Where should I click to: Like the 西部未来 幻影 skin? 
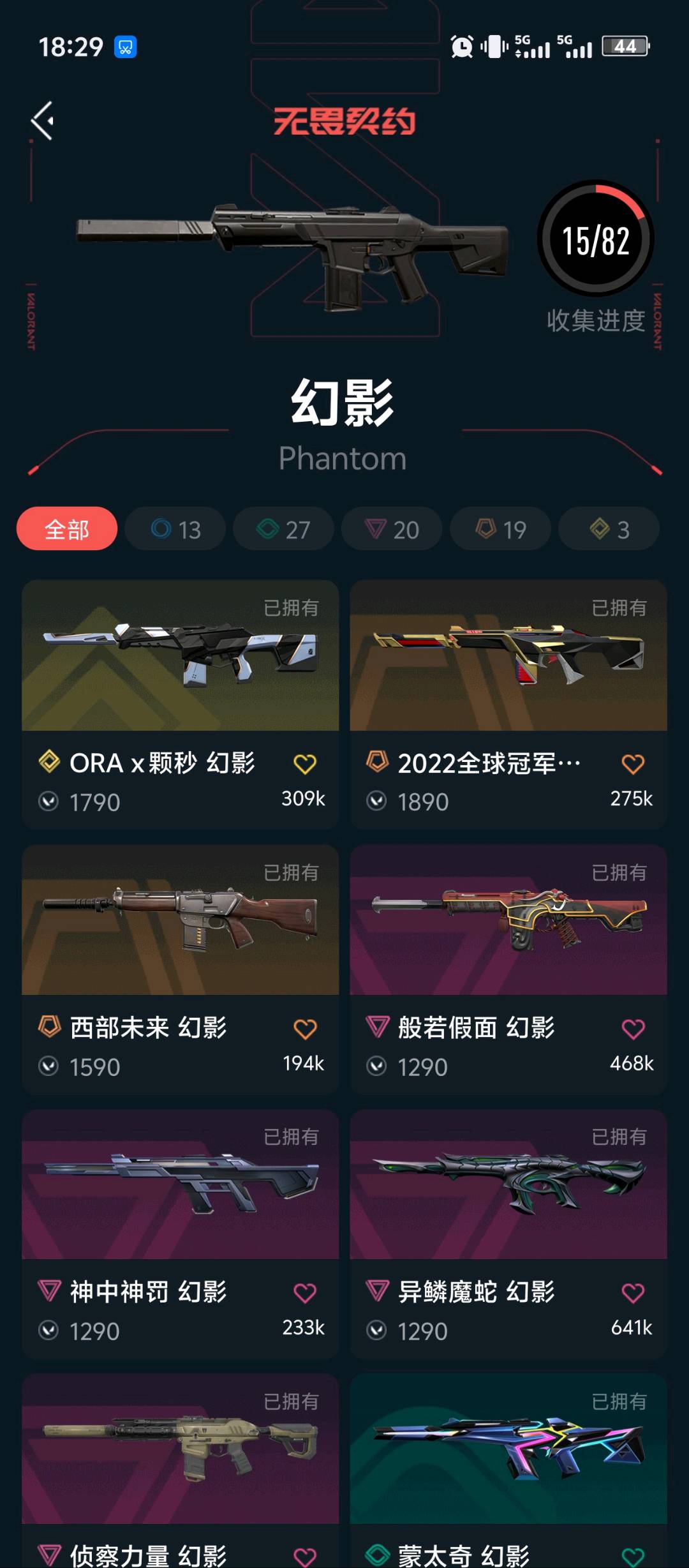[305, 1029]
